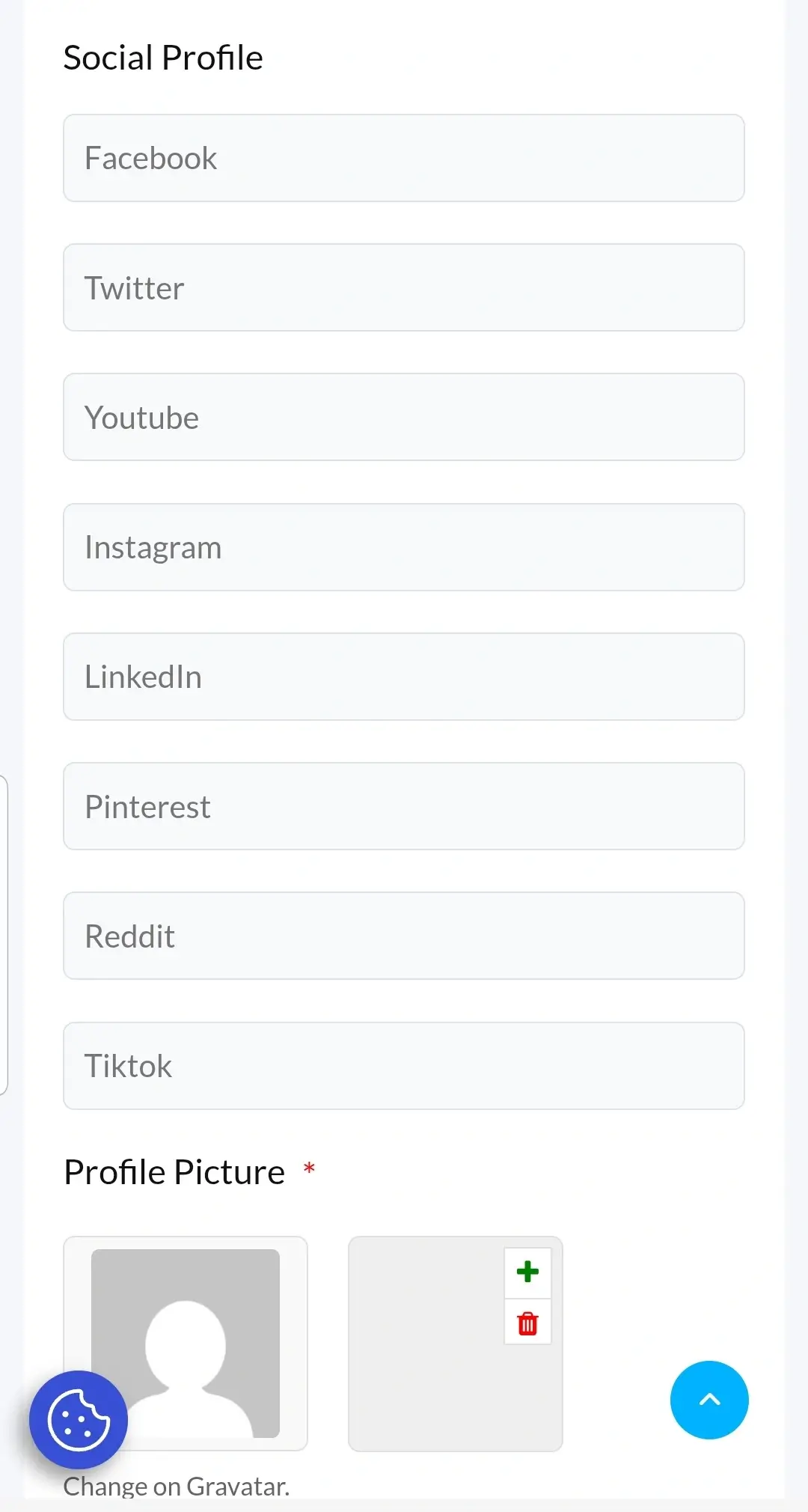Tap the Facebook profile field
Screen dimensions: 808x1512
point(403,158)
